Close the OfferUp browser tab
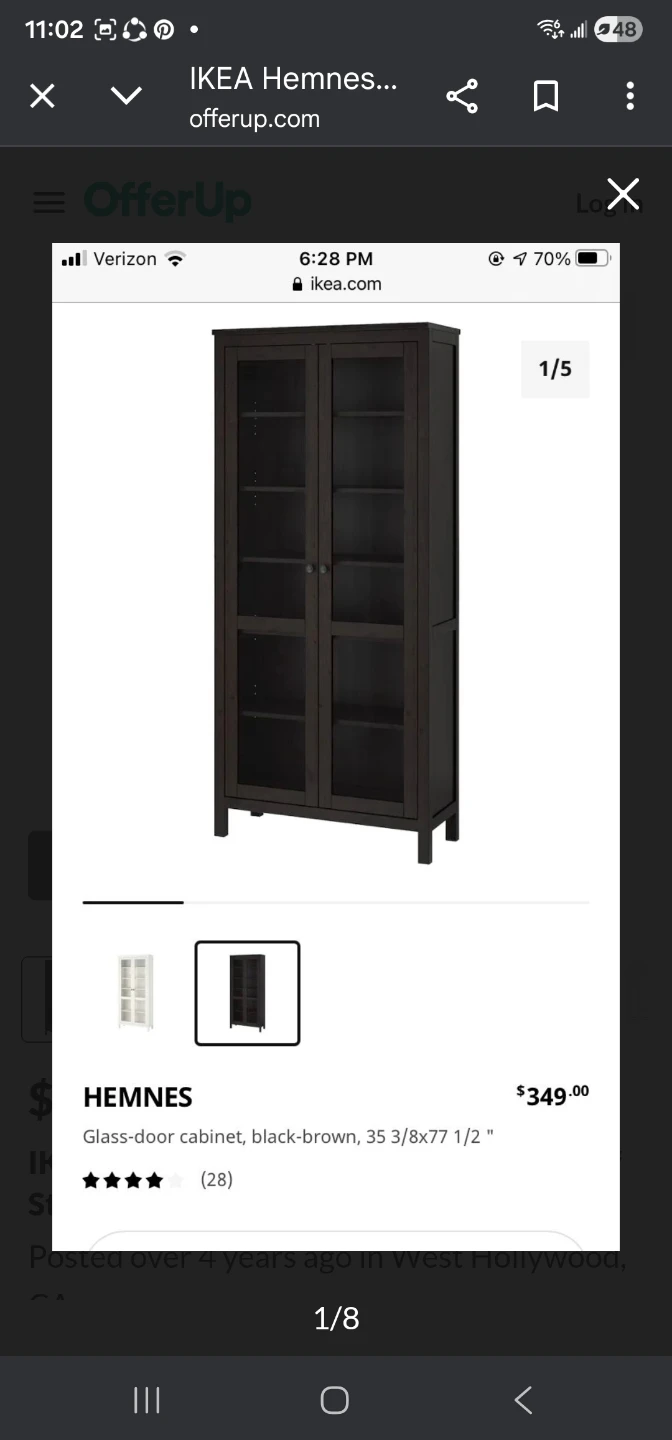The height and width of the screenshot is (1440, 672). tap(42, 96)
